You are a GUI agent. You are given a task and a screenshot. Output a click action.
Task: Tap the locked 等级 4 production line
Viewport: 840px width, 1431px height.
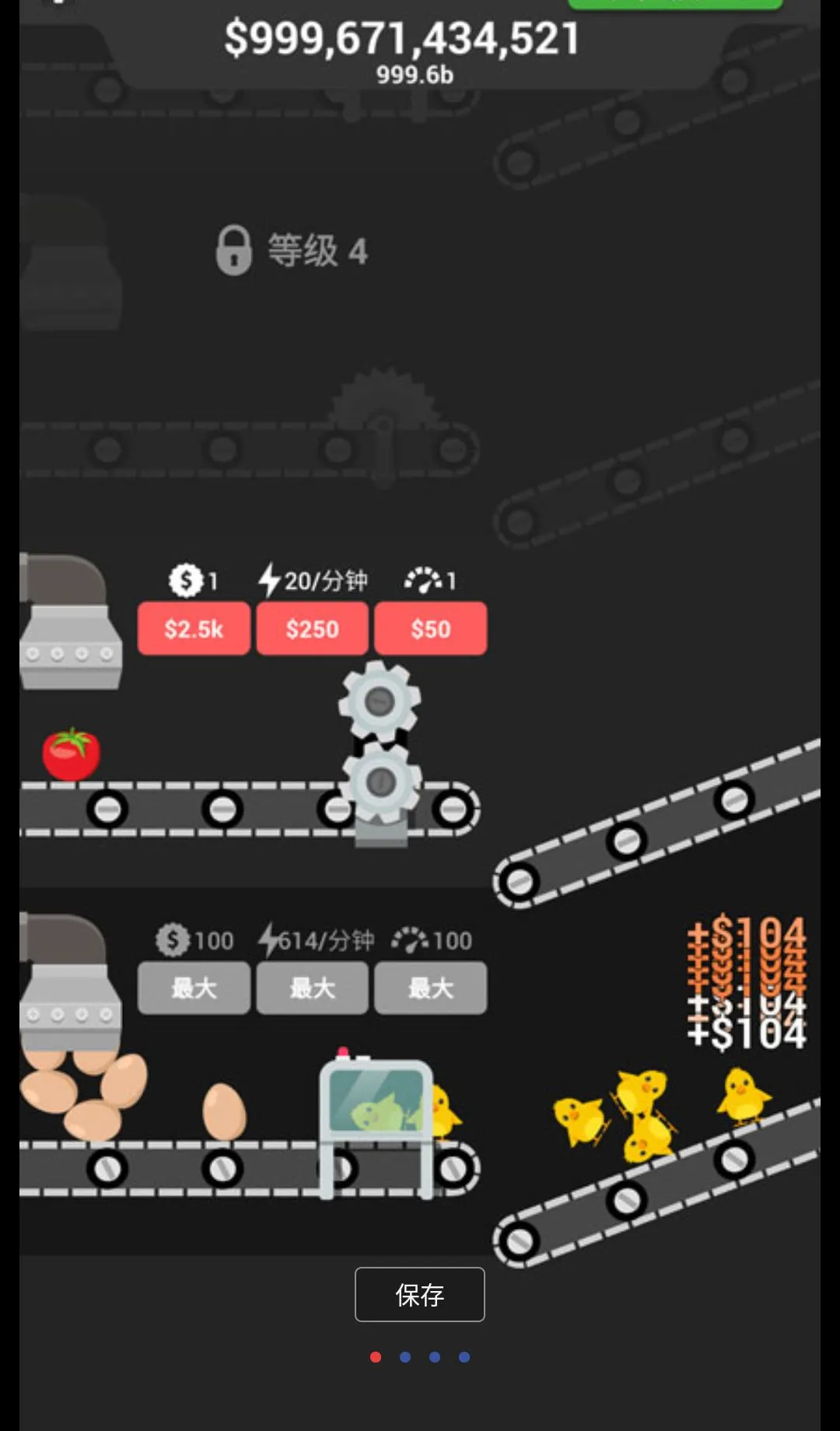click(292, 250)
